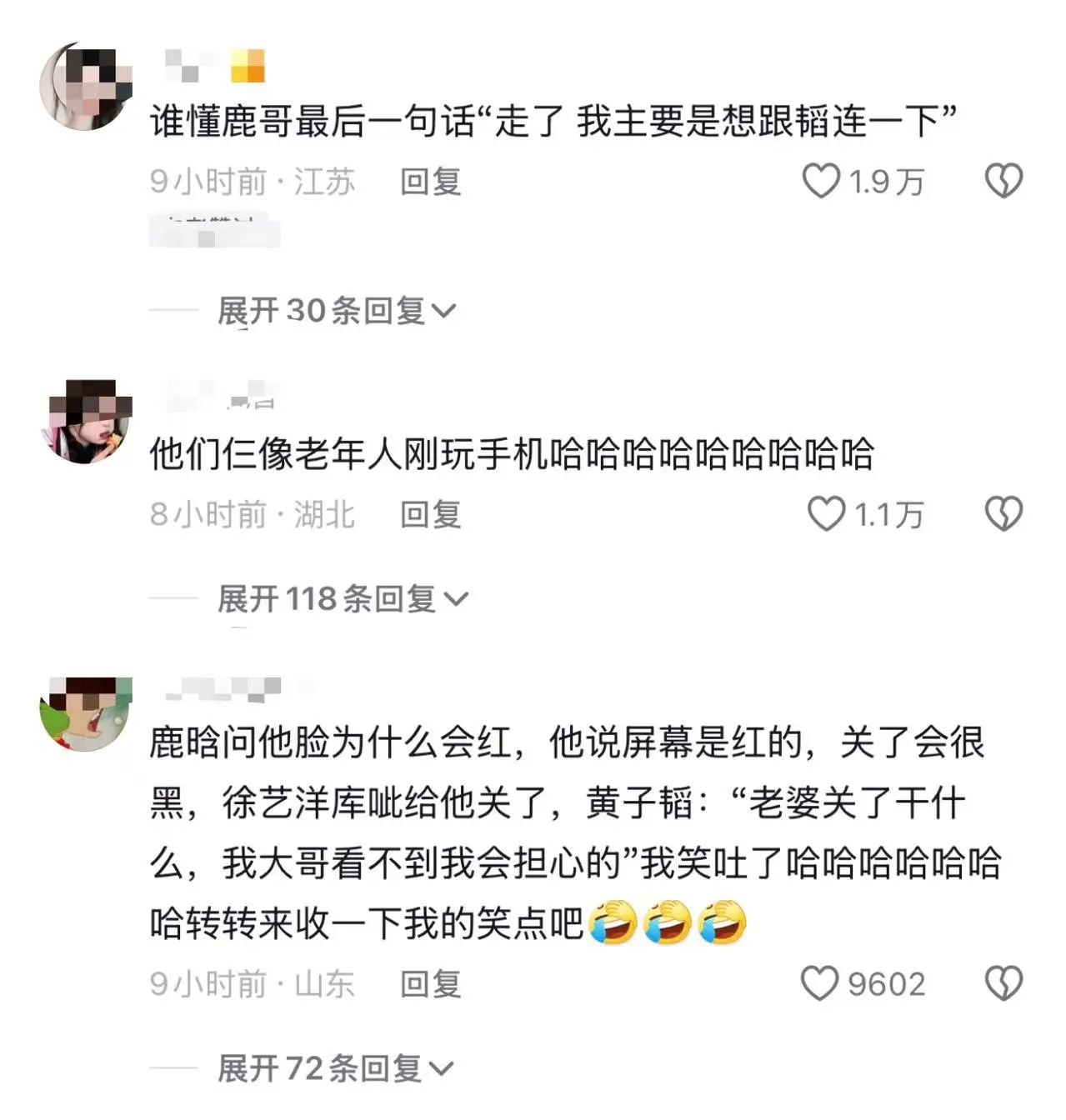
Task: Dislike the 江苏 comment about 鹿哥
Action: click(x=1003, y=181)
